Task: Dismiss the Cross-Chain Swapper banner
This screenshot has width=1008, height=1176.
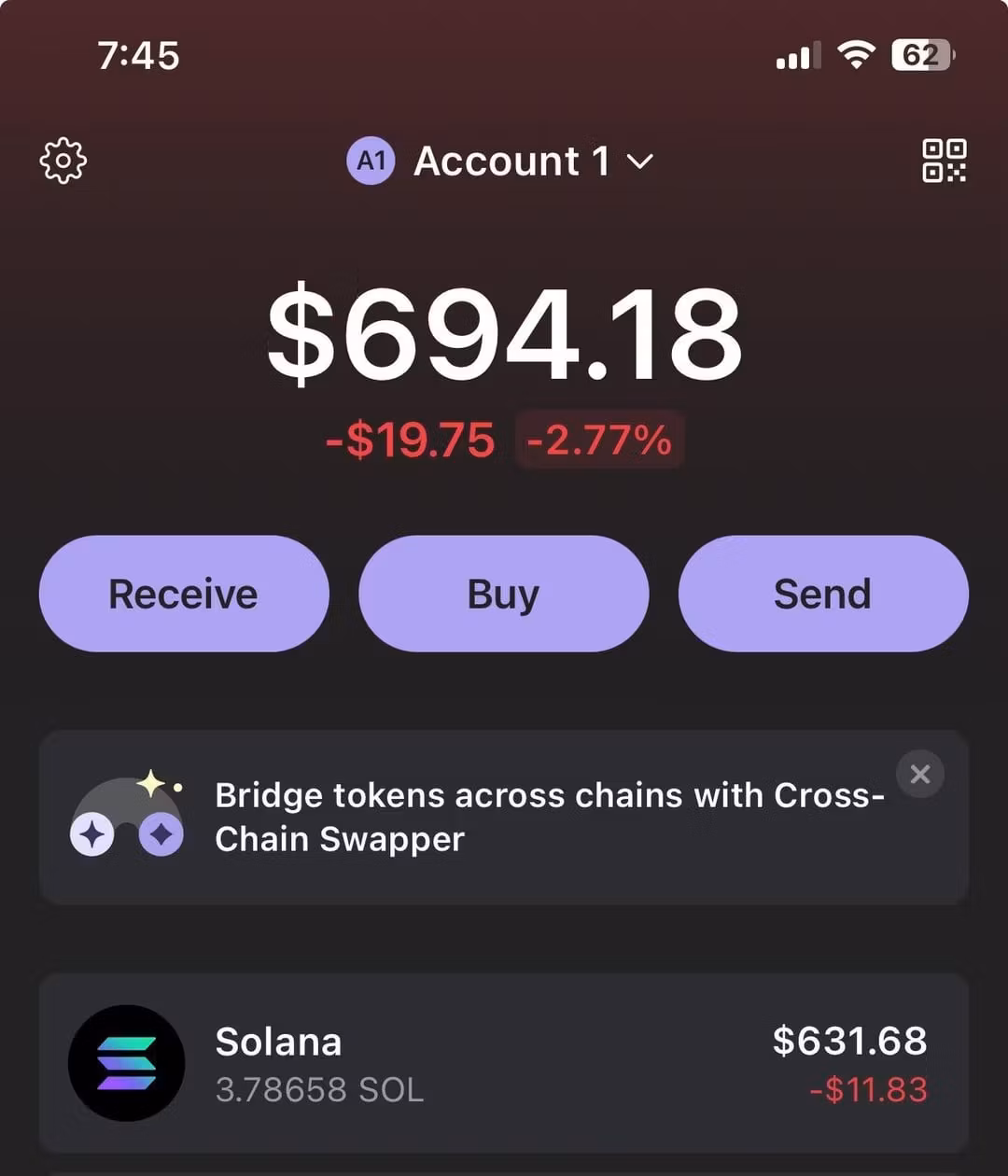Action: (919, 775)
